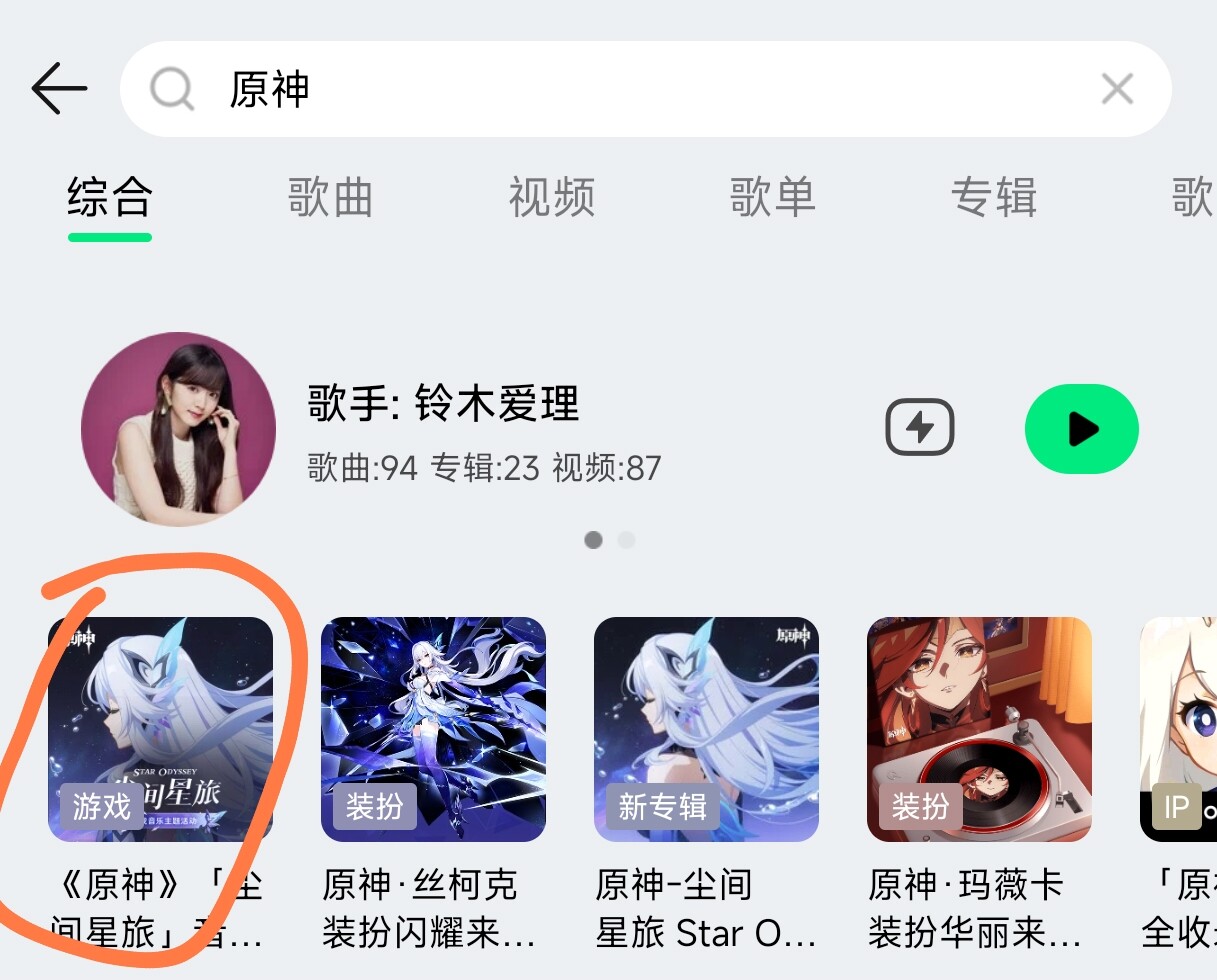
Task: Open the 原神·丝柯克 装扮 card
Action: 433,730
